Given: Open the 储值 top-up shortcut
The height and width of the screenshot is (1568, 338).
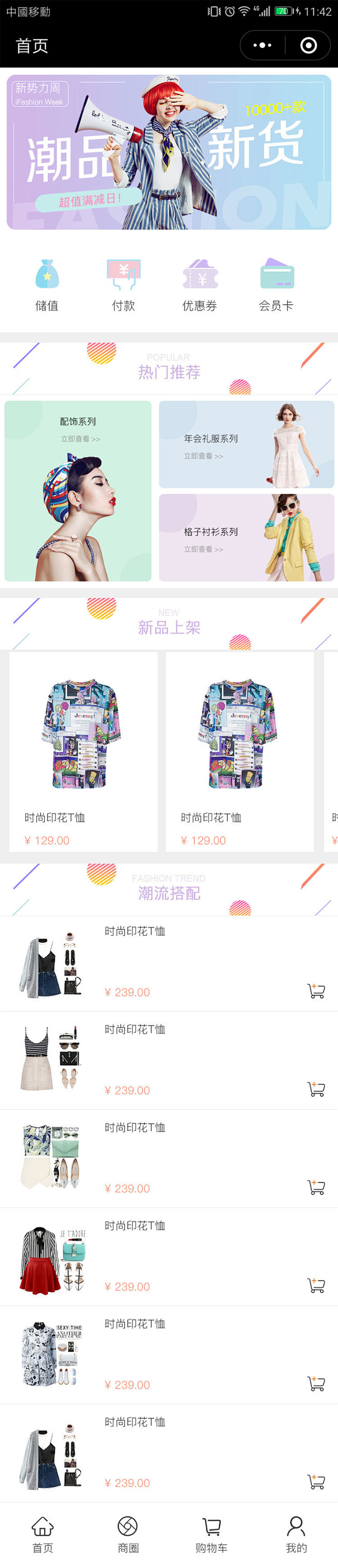Looking at the screenshot, I should click(47, 285).
